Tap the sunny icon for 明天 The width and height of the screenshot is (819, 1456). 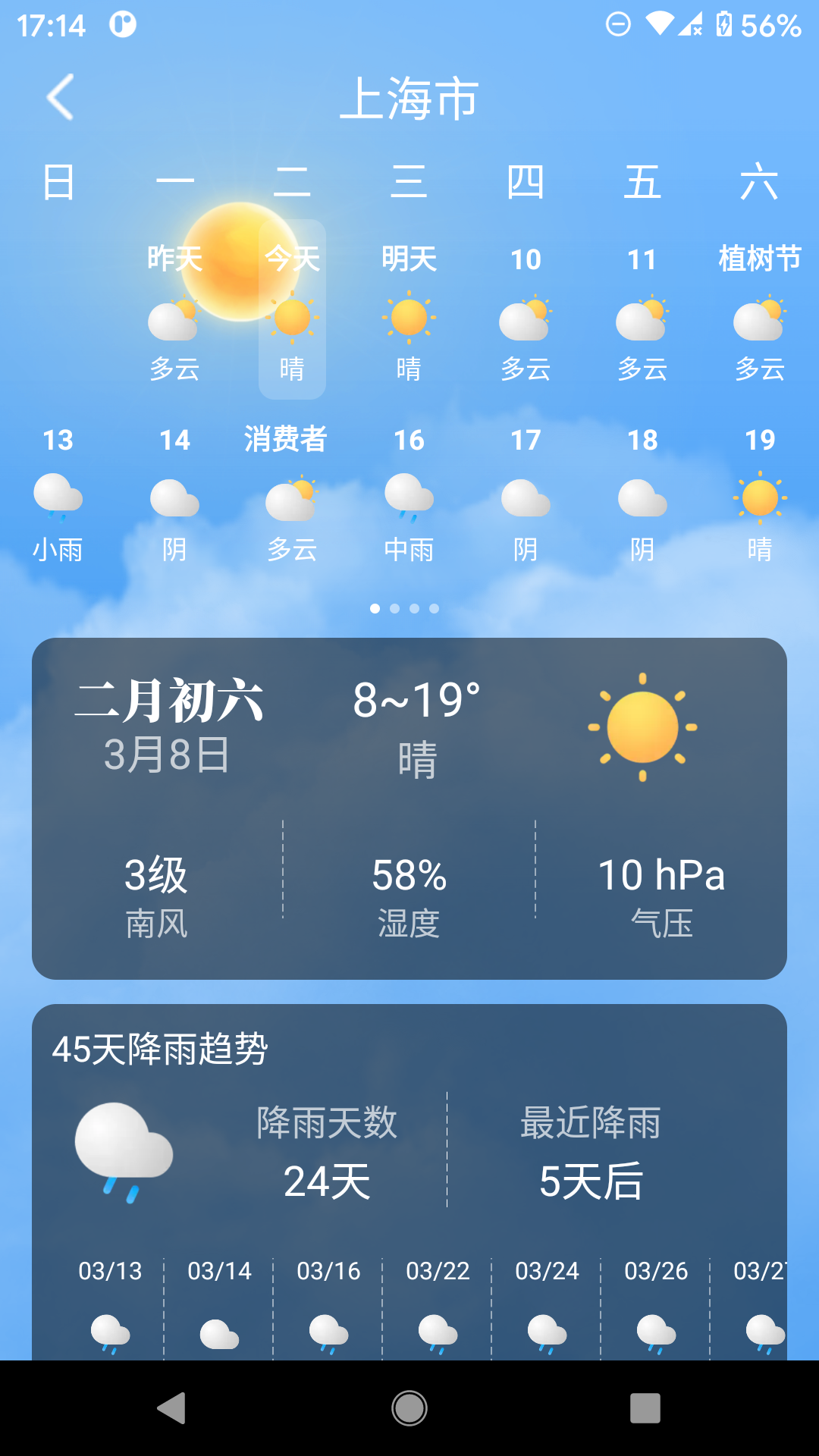coord(409,316)
